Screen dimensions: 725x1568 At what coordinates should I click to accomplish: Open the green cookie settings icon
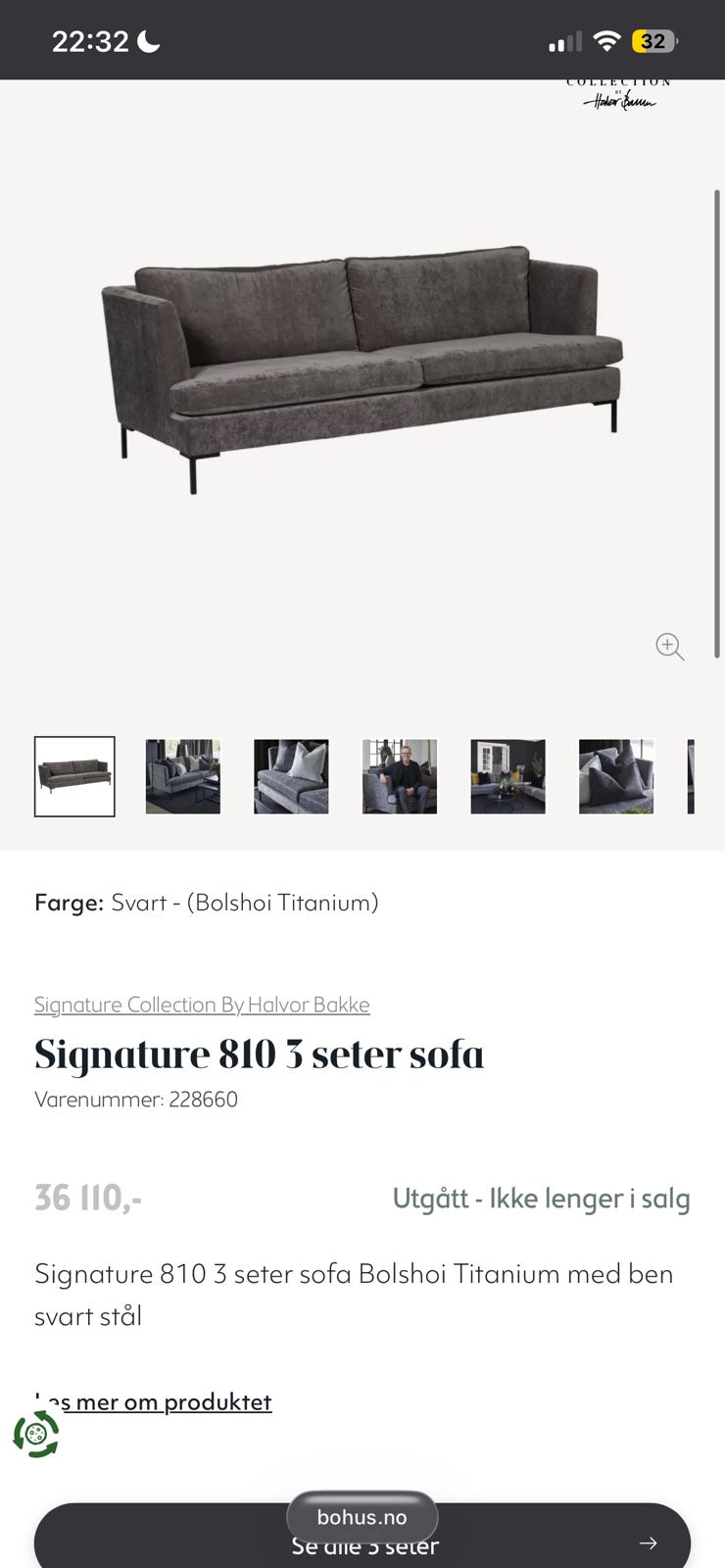pyautogui.click(x=36, y=1435)
